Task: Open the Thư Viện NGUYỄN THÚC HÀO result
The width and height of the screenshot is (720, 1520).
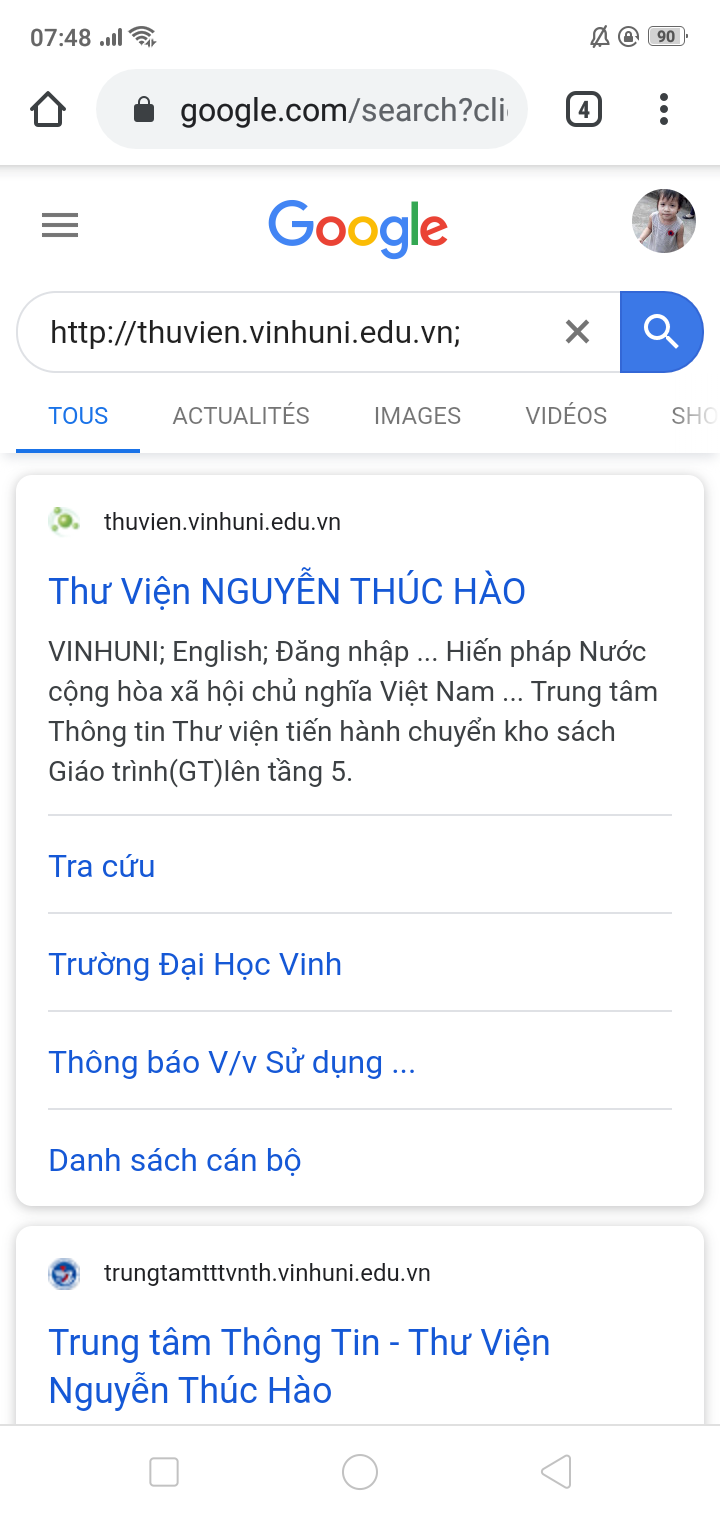Action: [x=287, y=591]
